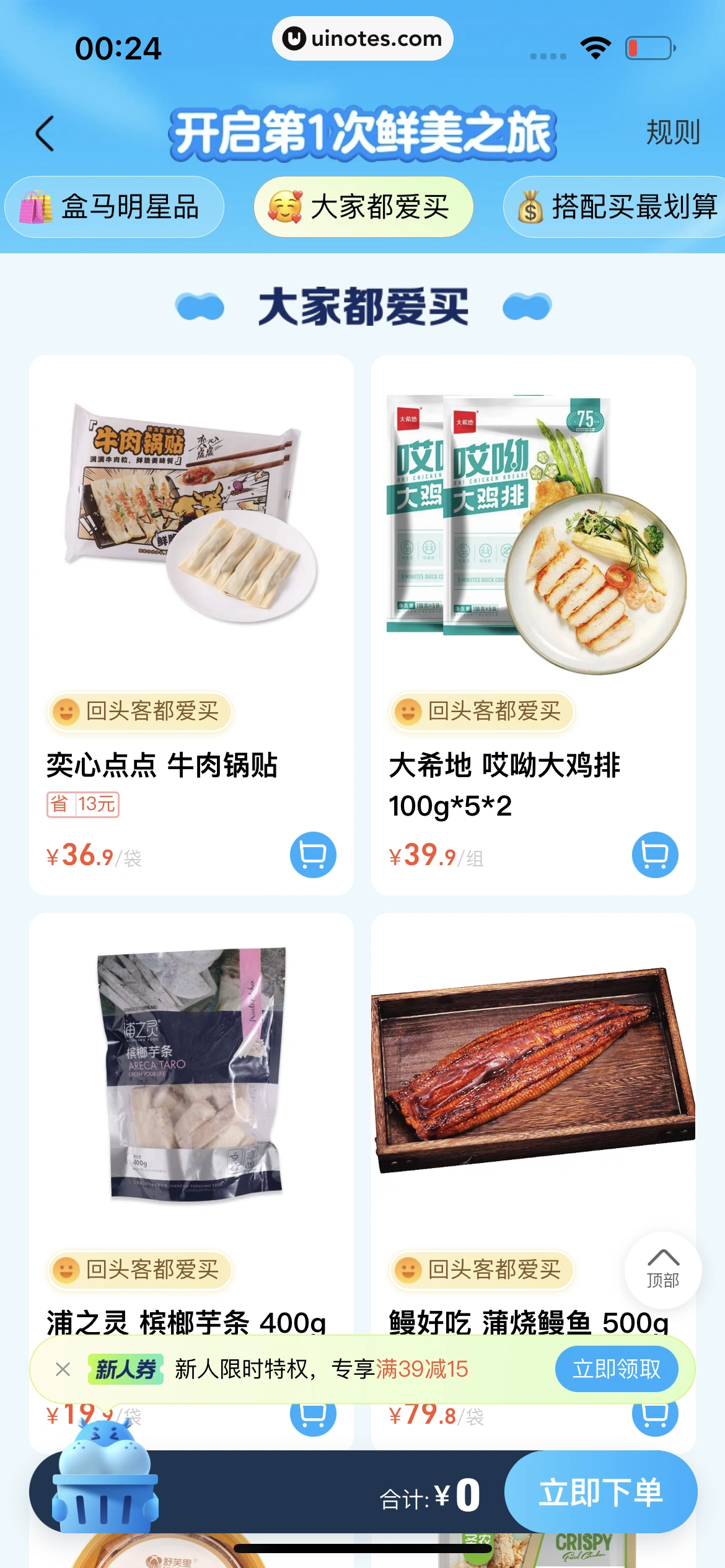This screenshot has width=725, height=1568.
Task: Tap the 立即下单 order button
Action: (x=602, y=1491)
